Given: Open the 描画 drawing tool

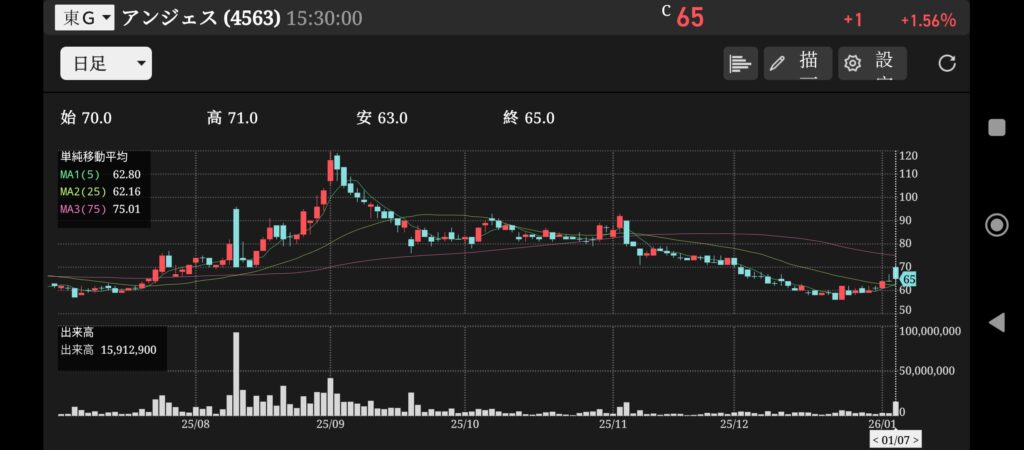Looking at the screenshot, I should click(797, 64).
